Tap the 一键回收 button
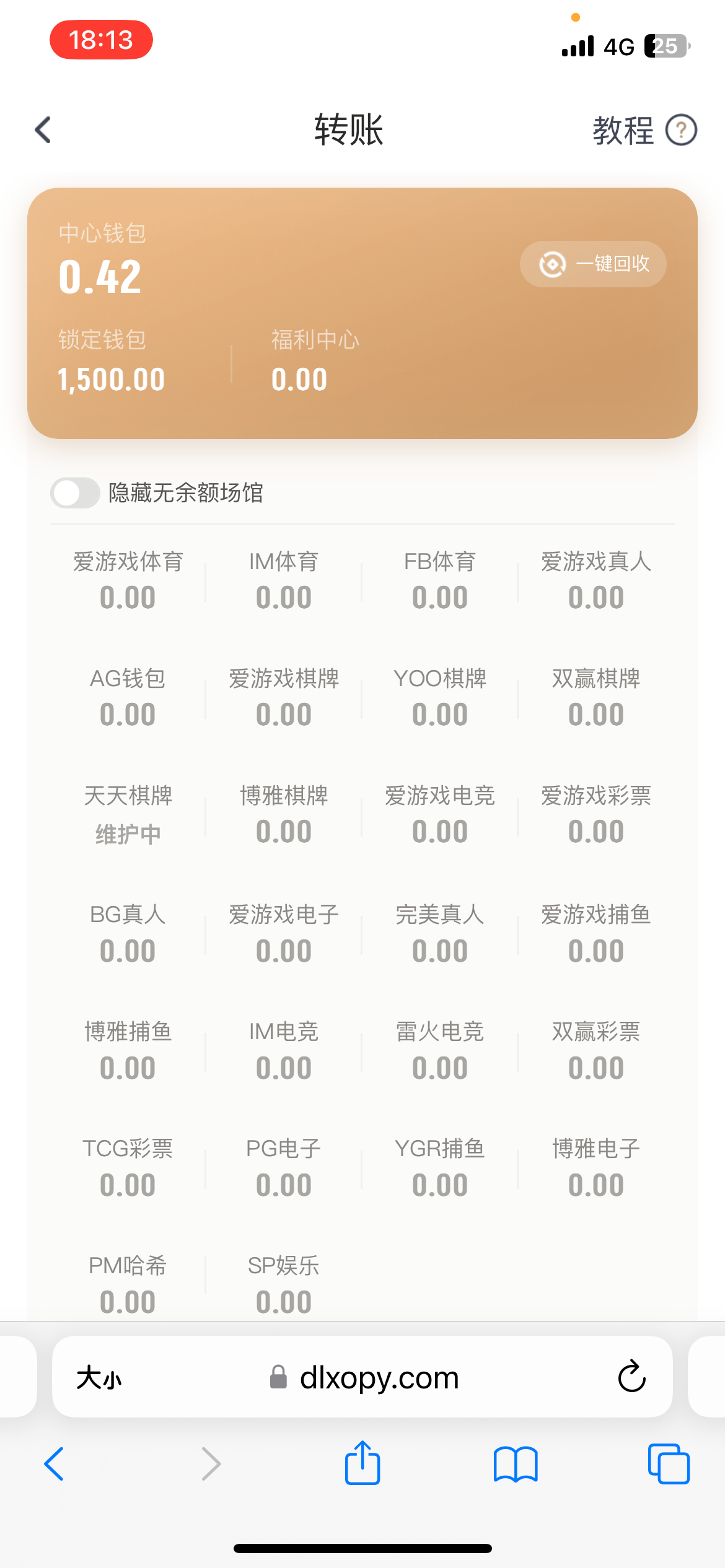 click(x=592, y=263)
